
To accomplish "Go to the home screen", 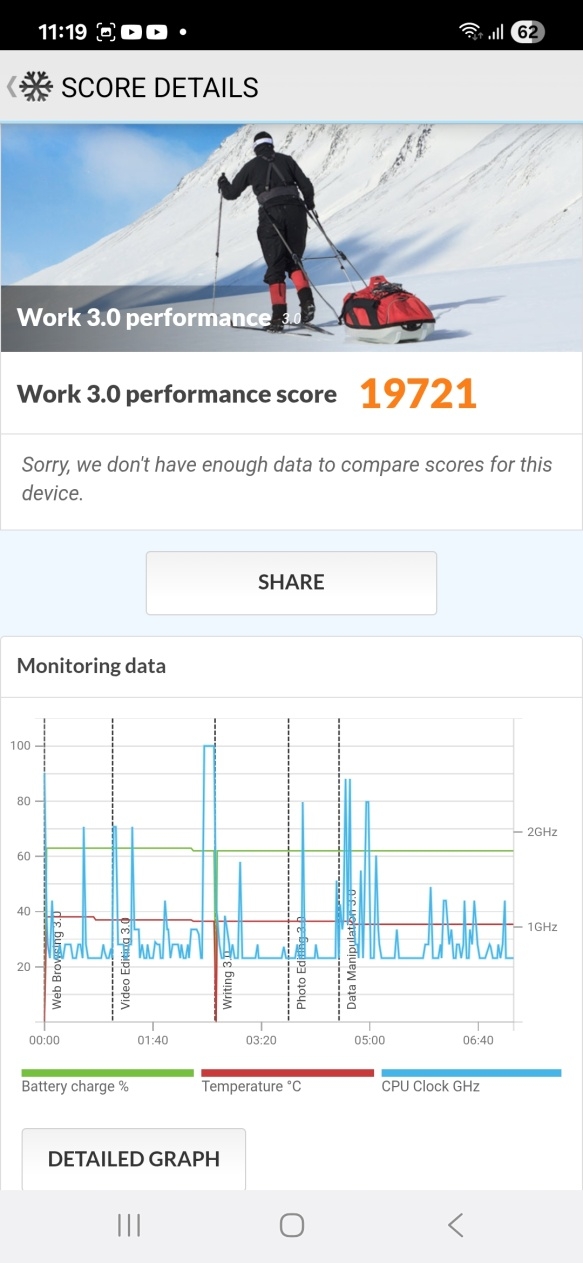I will [x=292, y=1225].
